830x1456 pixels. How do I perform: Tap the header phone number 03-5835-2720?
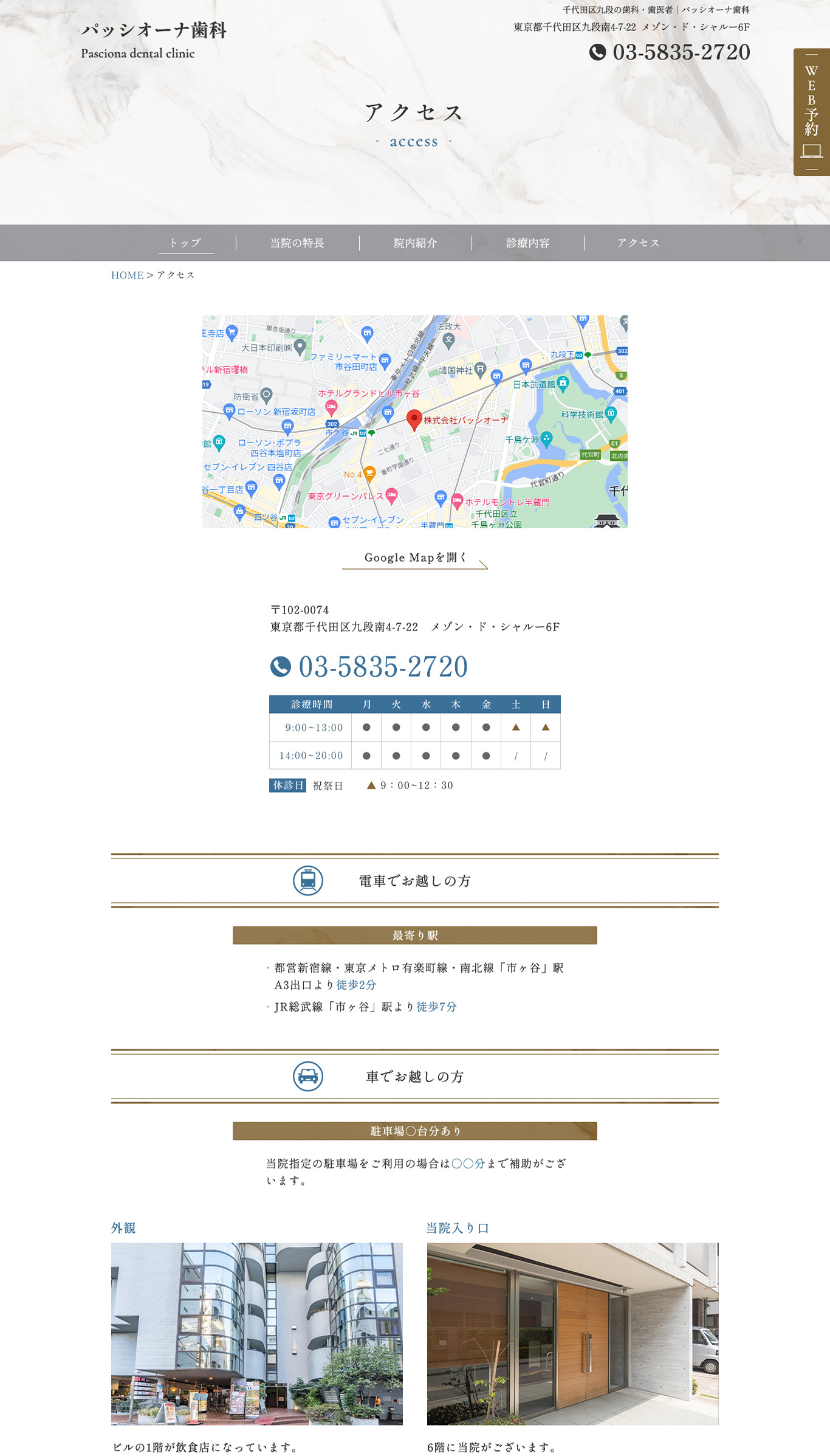(x=670, y=52)
